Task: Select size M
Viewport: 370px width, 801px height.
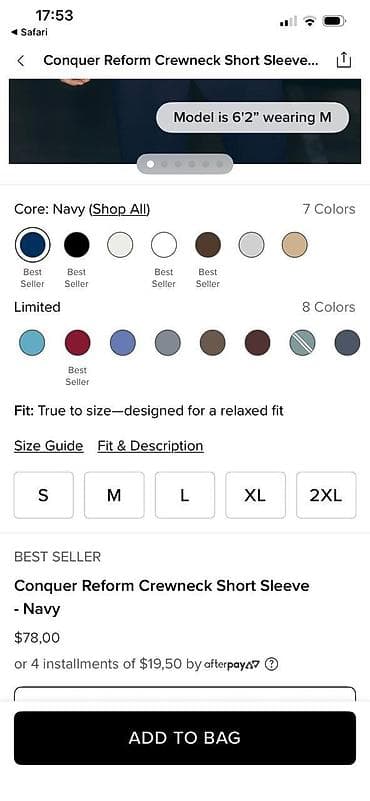Action: [114, 495]
